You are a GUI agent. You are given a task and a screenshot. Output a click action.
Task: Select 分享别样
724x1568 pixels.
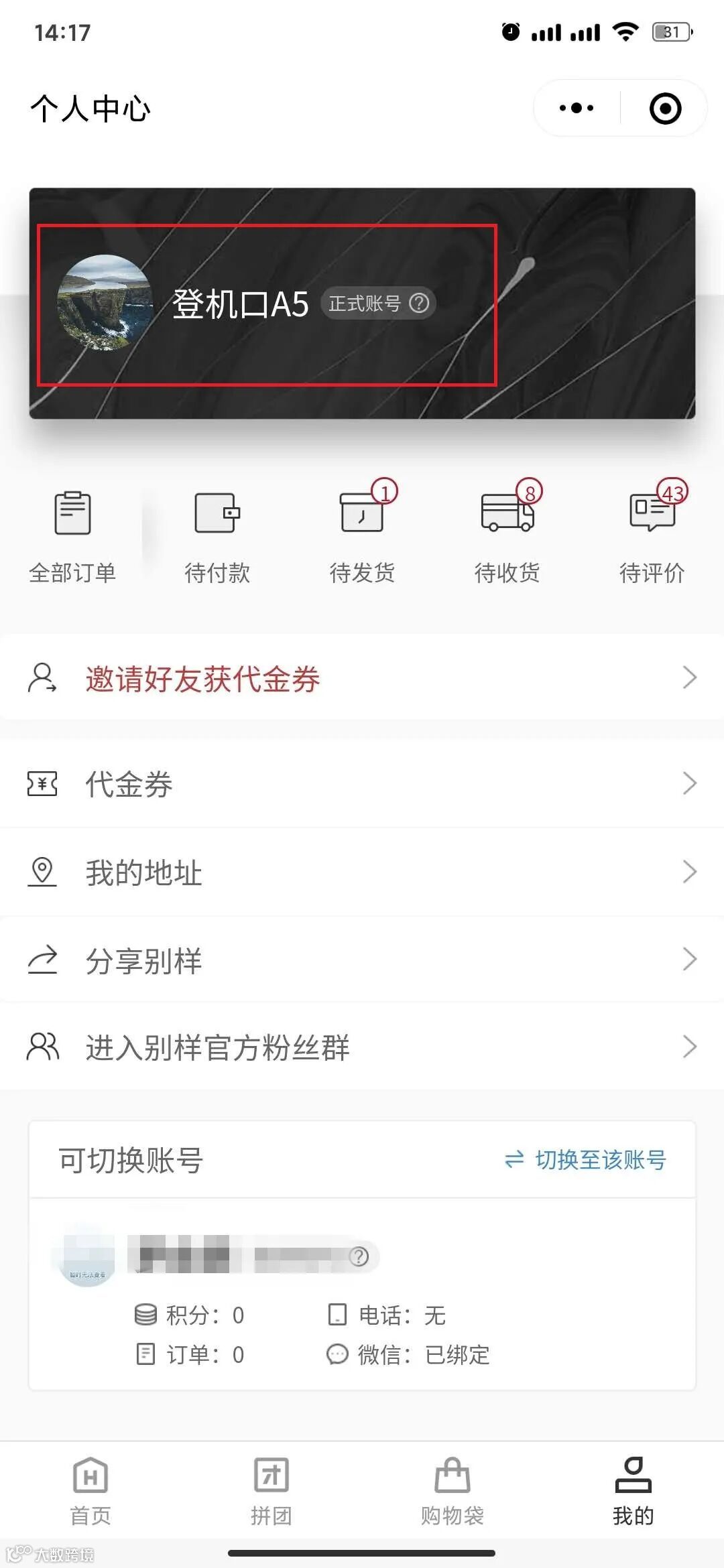pyautogui.click(x=362, y=960)
